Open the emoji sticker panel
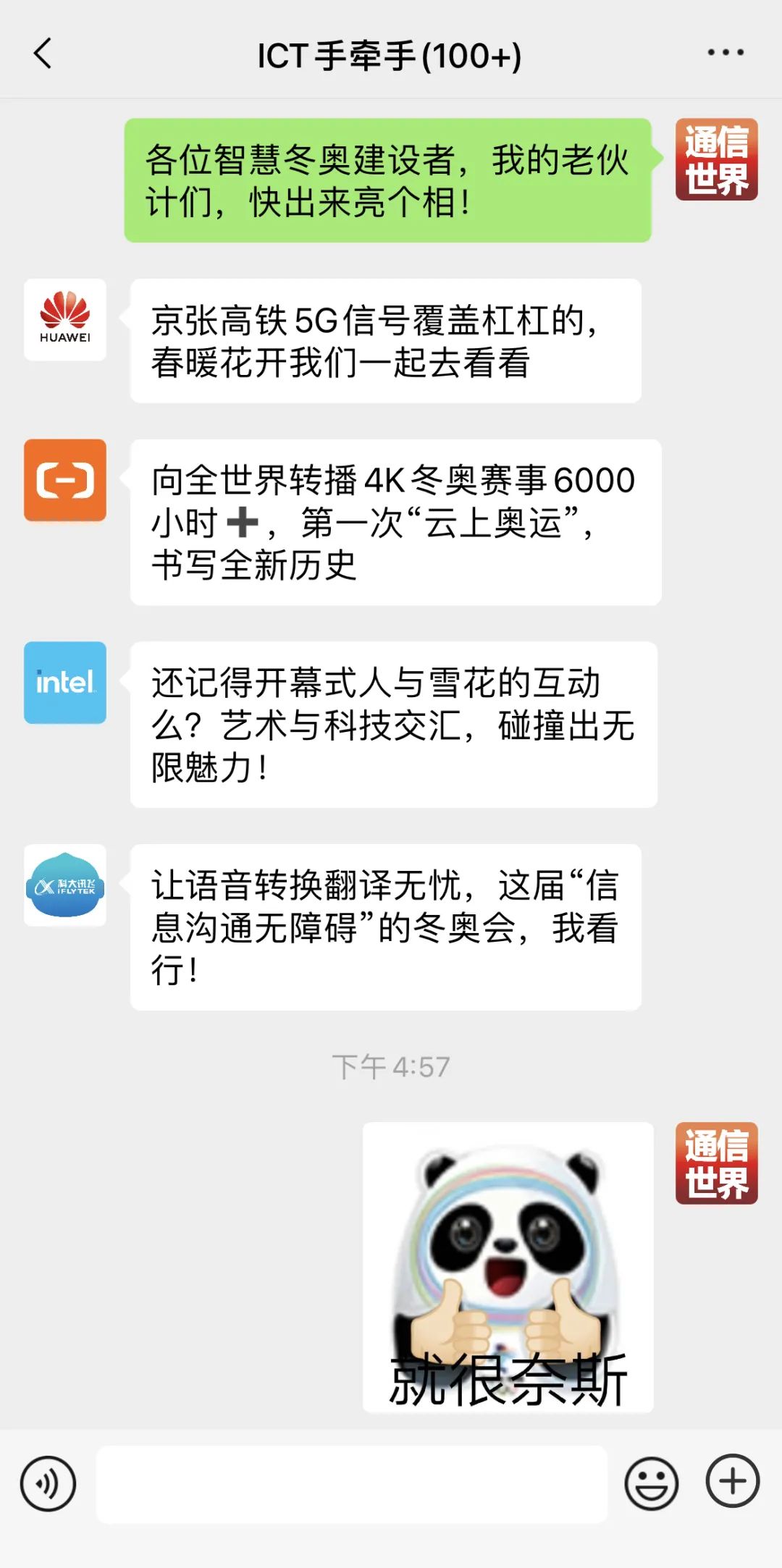The width and height of the screenshot is (782, 1568). point(652,1483)
